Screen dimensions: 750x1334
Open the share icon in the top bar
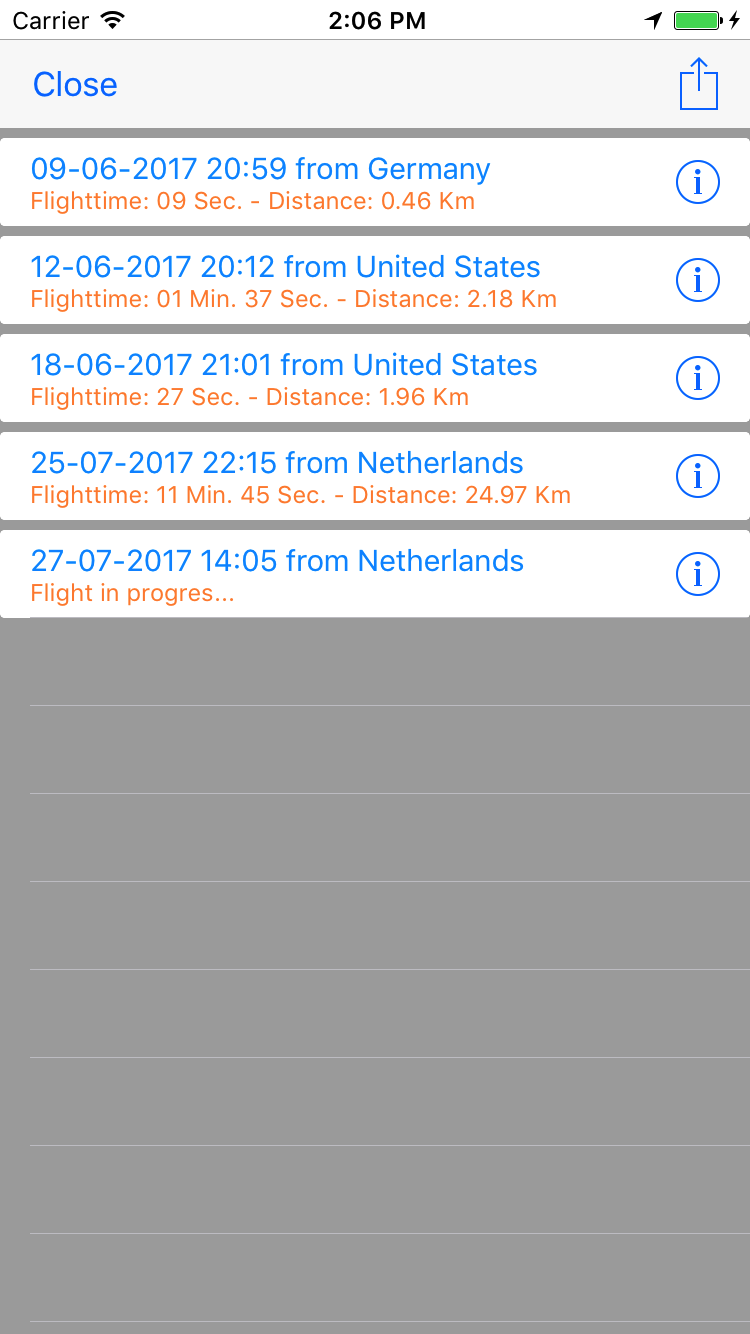tap(699, 84)
